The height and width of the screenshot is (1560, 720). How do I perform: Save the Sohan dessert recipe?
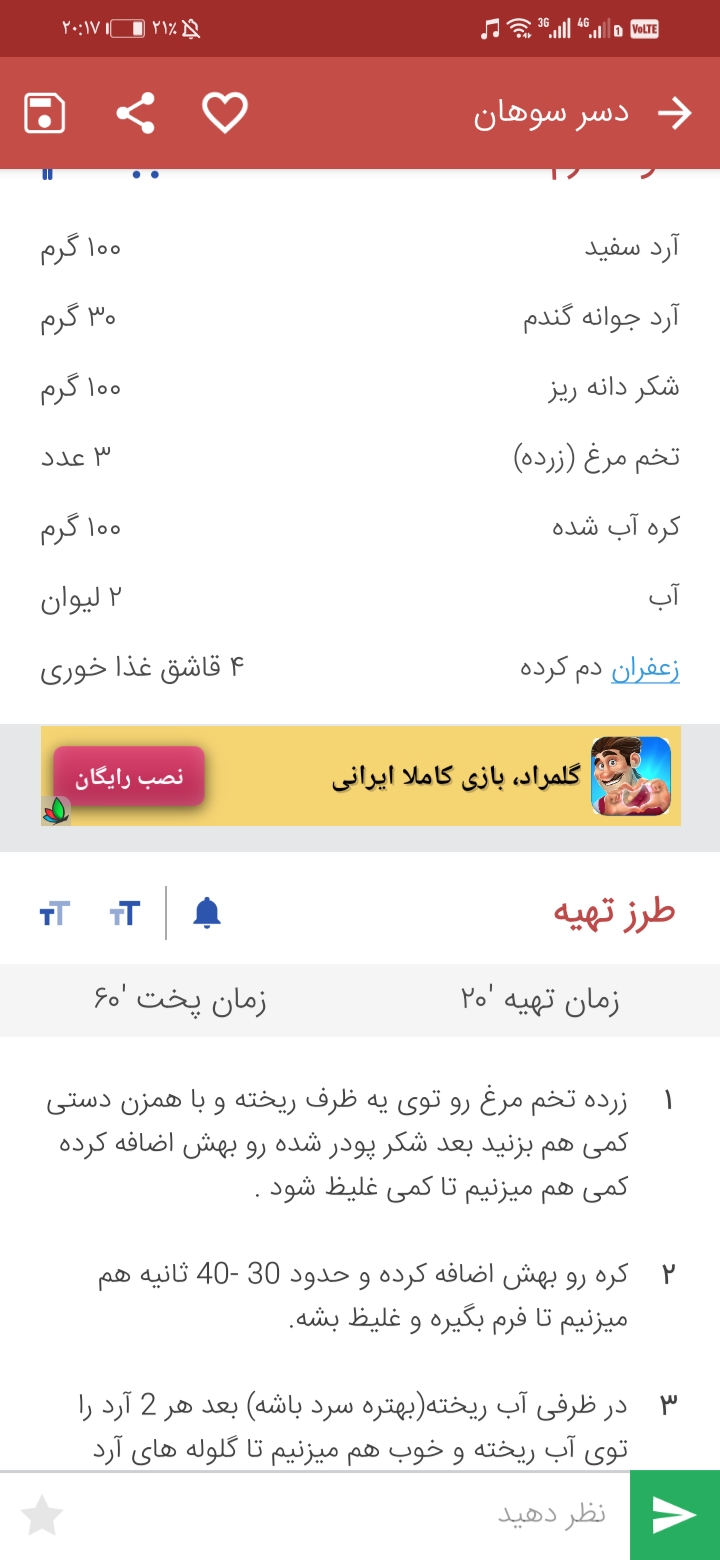click(45, 113)
